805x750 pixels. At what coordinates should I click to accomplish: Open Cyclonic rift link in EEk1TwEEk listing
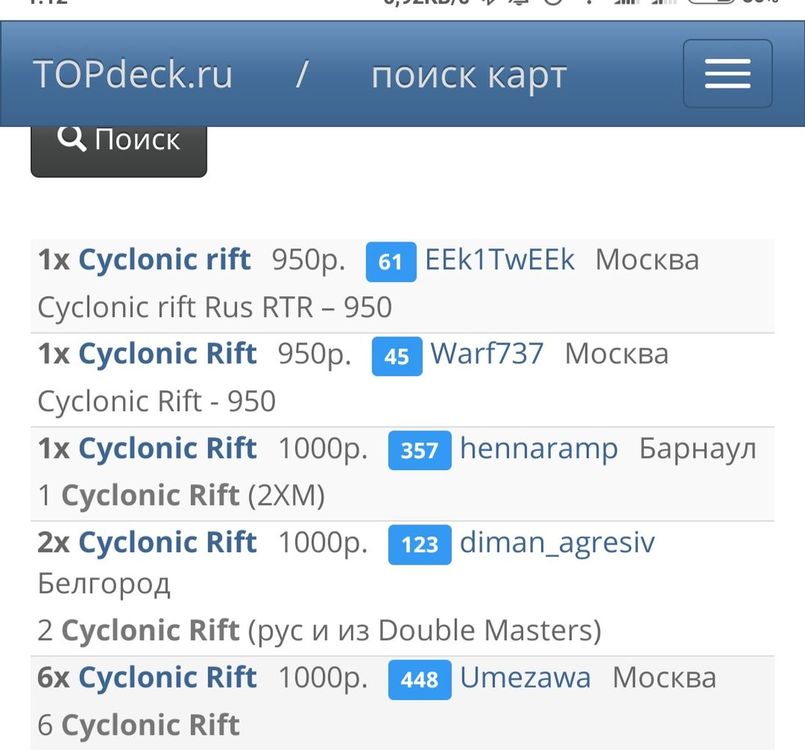(x=164, y=260)
